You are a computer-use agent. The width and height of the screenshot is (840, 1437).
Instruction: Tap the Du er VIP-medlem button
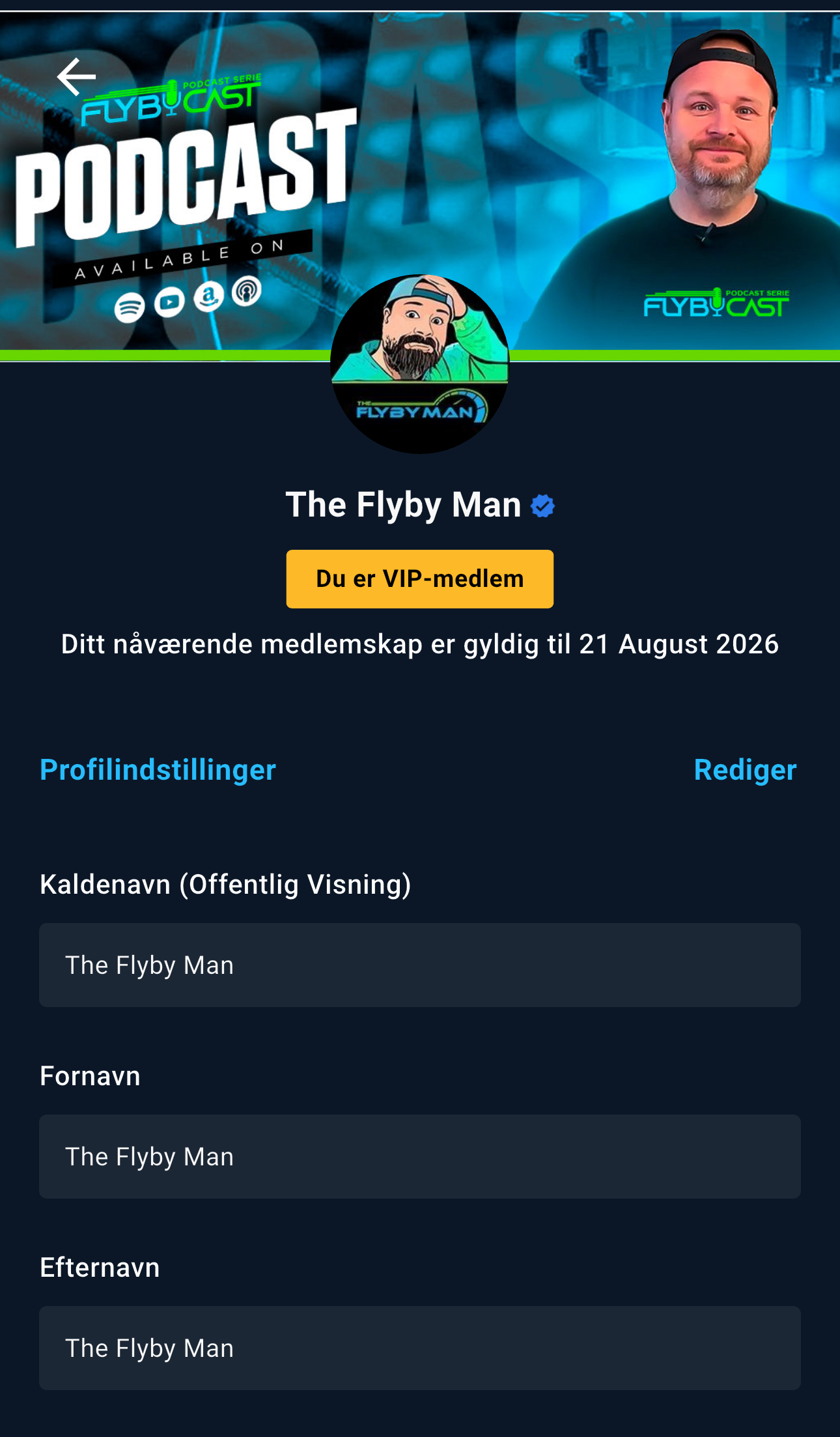(419, 579)
